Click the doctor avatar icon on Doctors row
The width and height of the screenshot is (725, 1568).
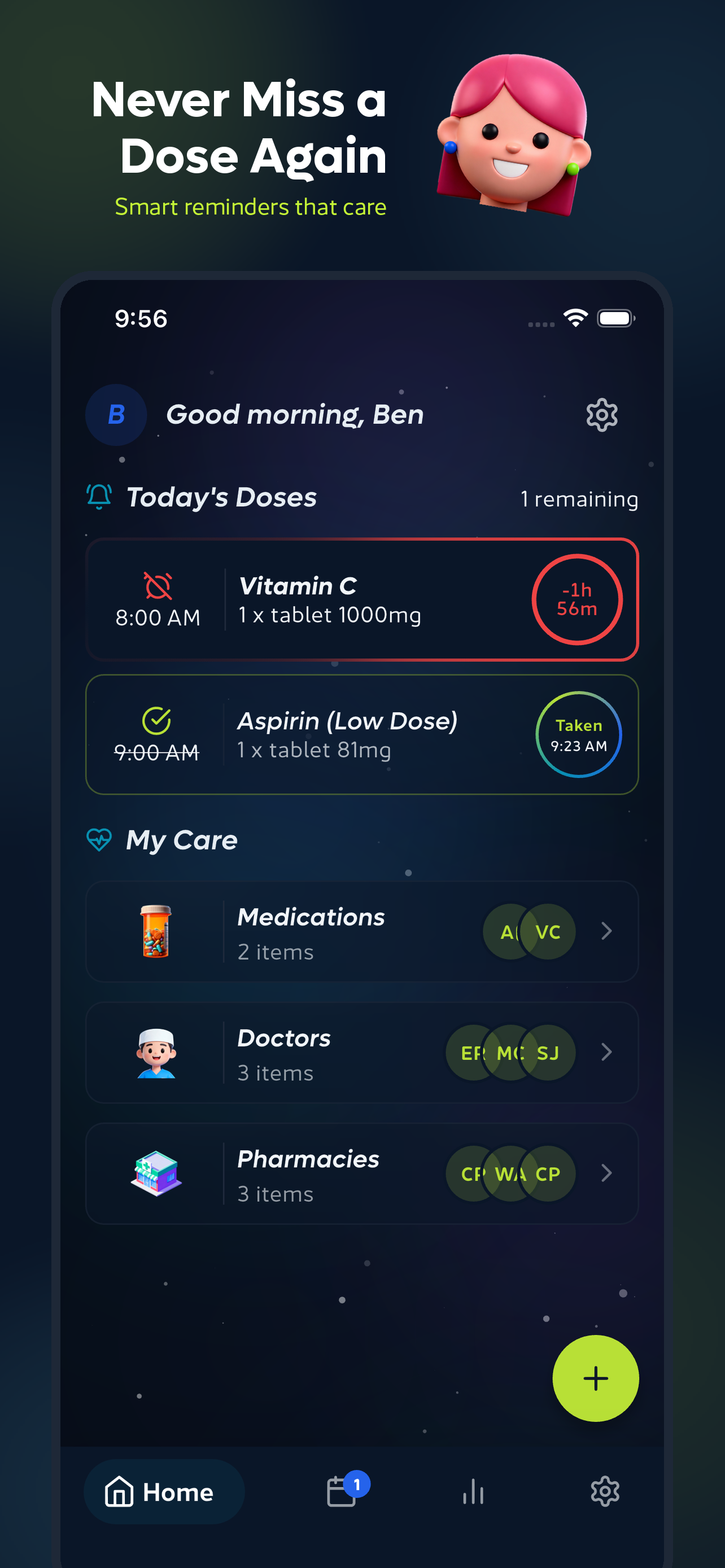point(157,1053)
